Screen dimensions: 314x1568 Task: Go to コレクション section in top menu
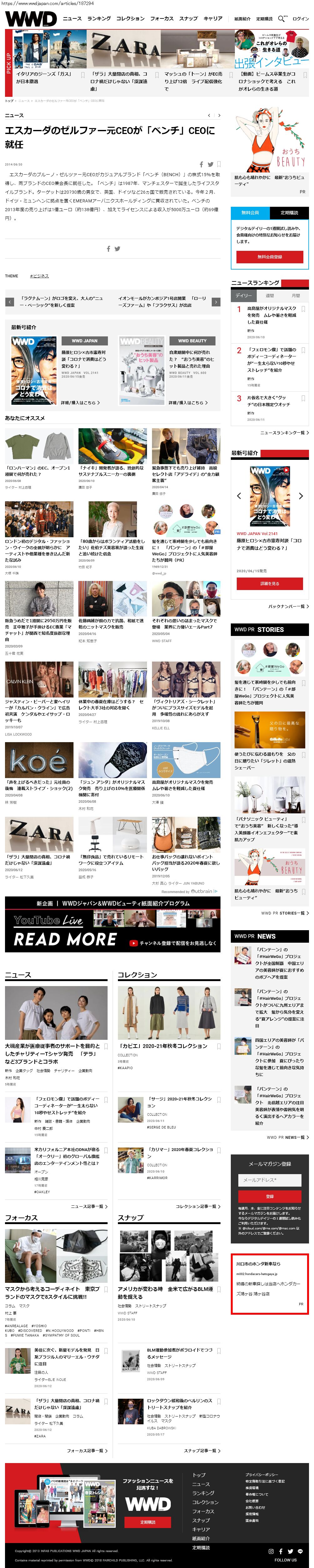(x=130, y=18)
